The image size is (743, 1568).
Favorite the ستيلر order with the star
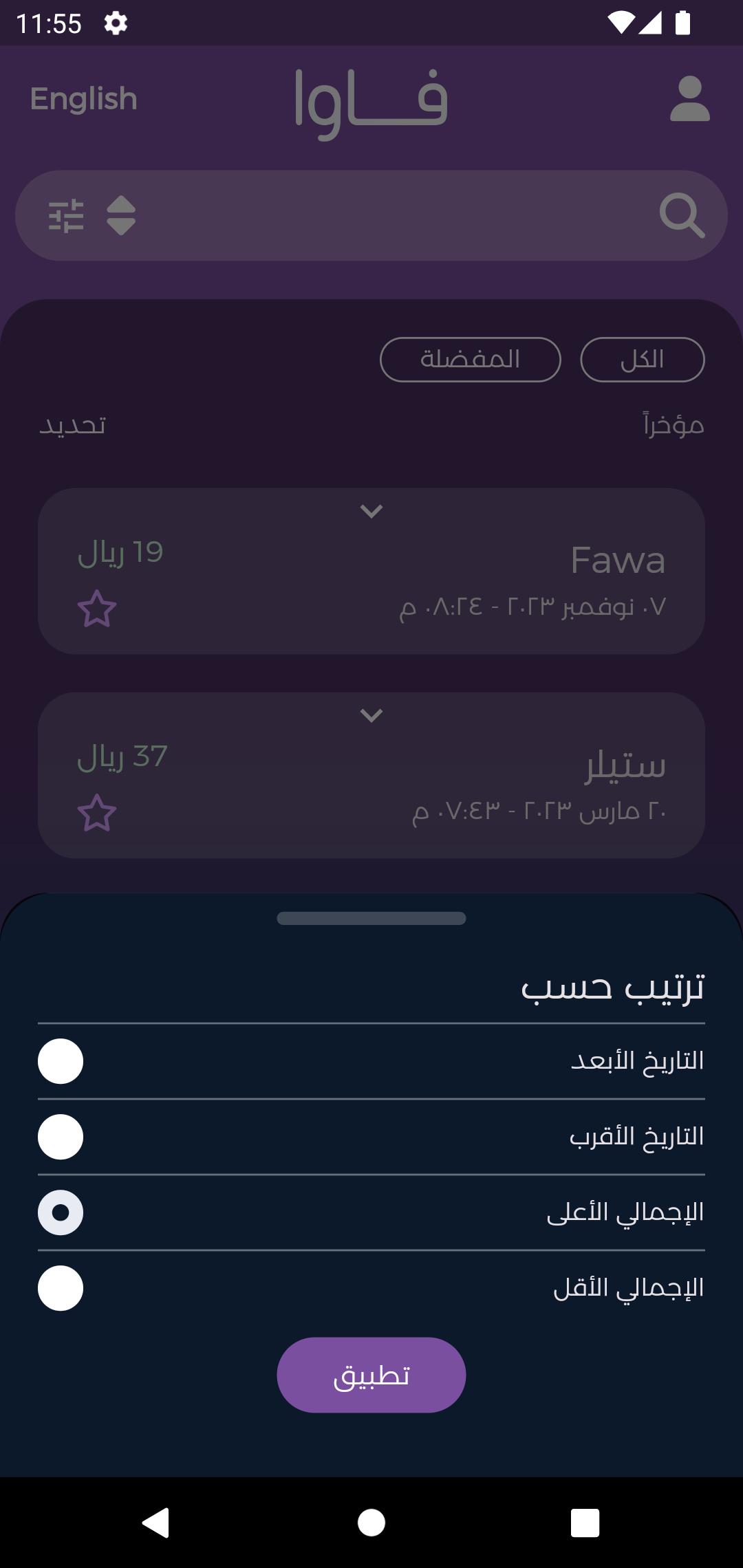[x=97, y=813]
